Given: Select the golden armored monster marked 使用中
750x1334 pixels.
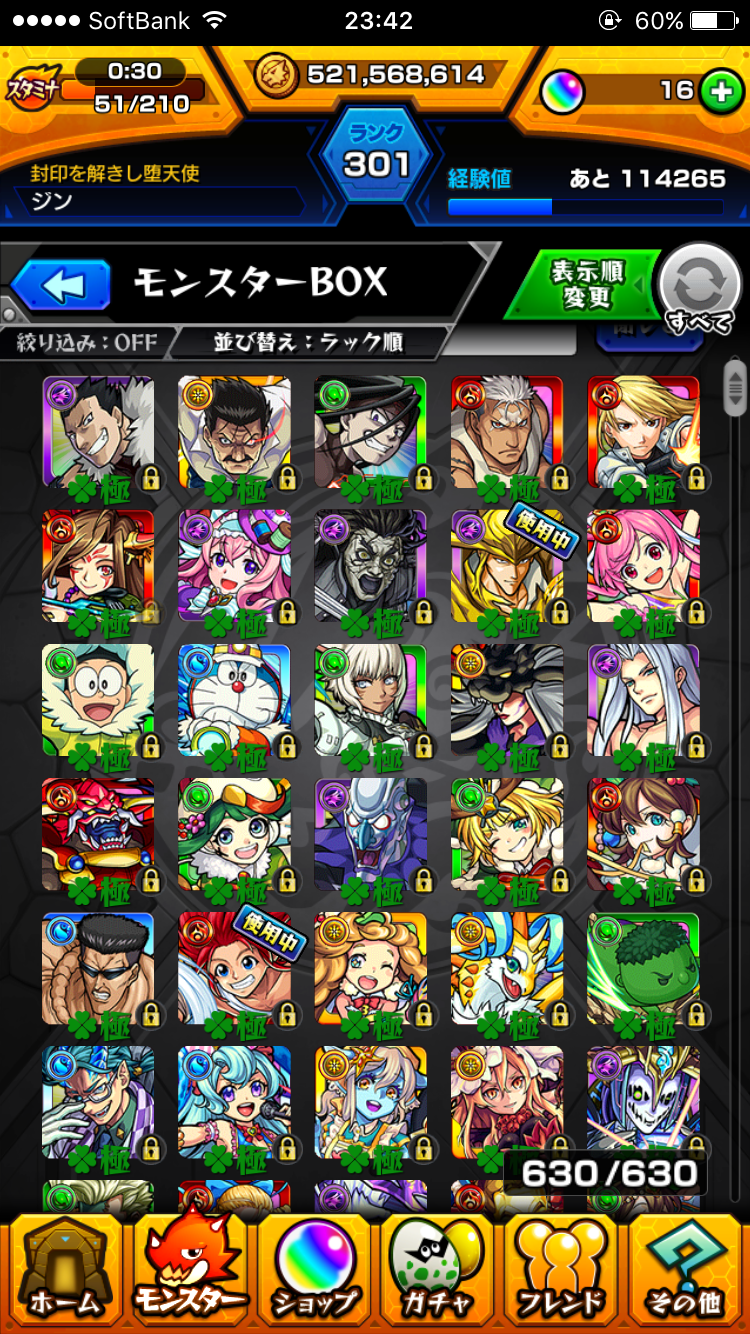Looking at the screenshot, I should (507, 566).
